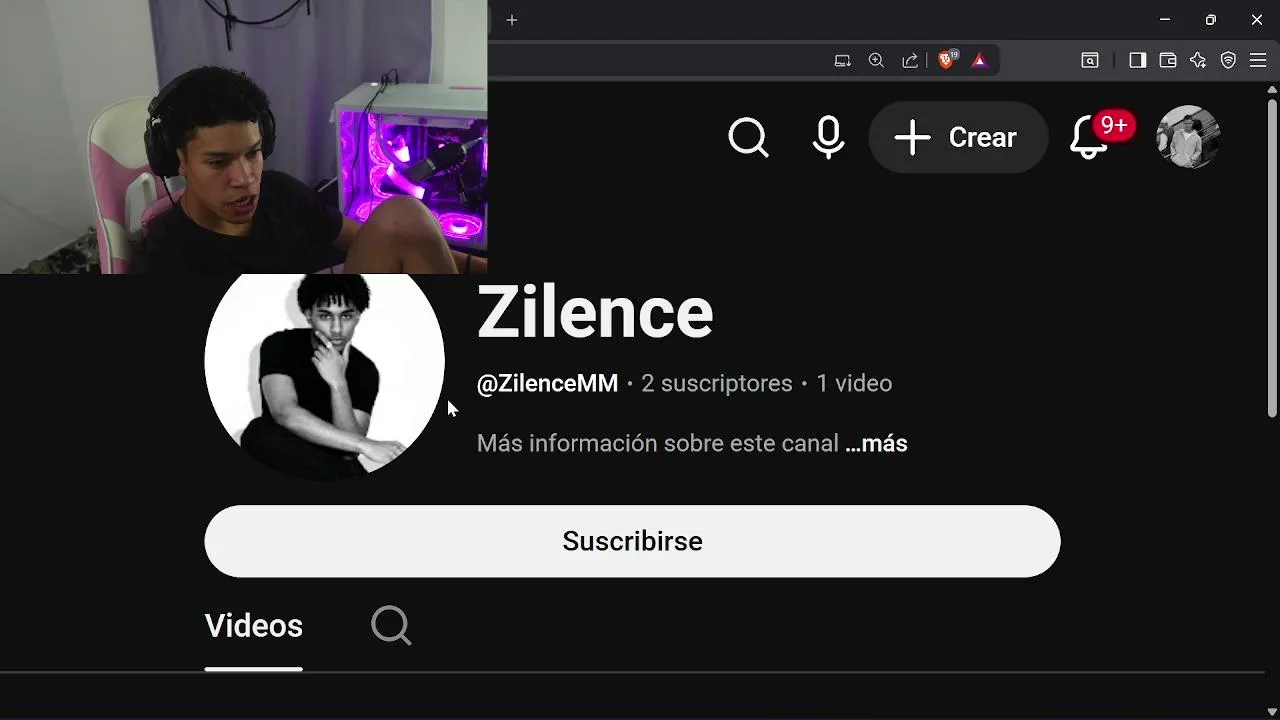The height and width of the screenshot is (720, 1280).
Task: Subscribe with the Suscribirse button
Action: pyautogui.click(x=632, y=541)
